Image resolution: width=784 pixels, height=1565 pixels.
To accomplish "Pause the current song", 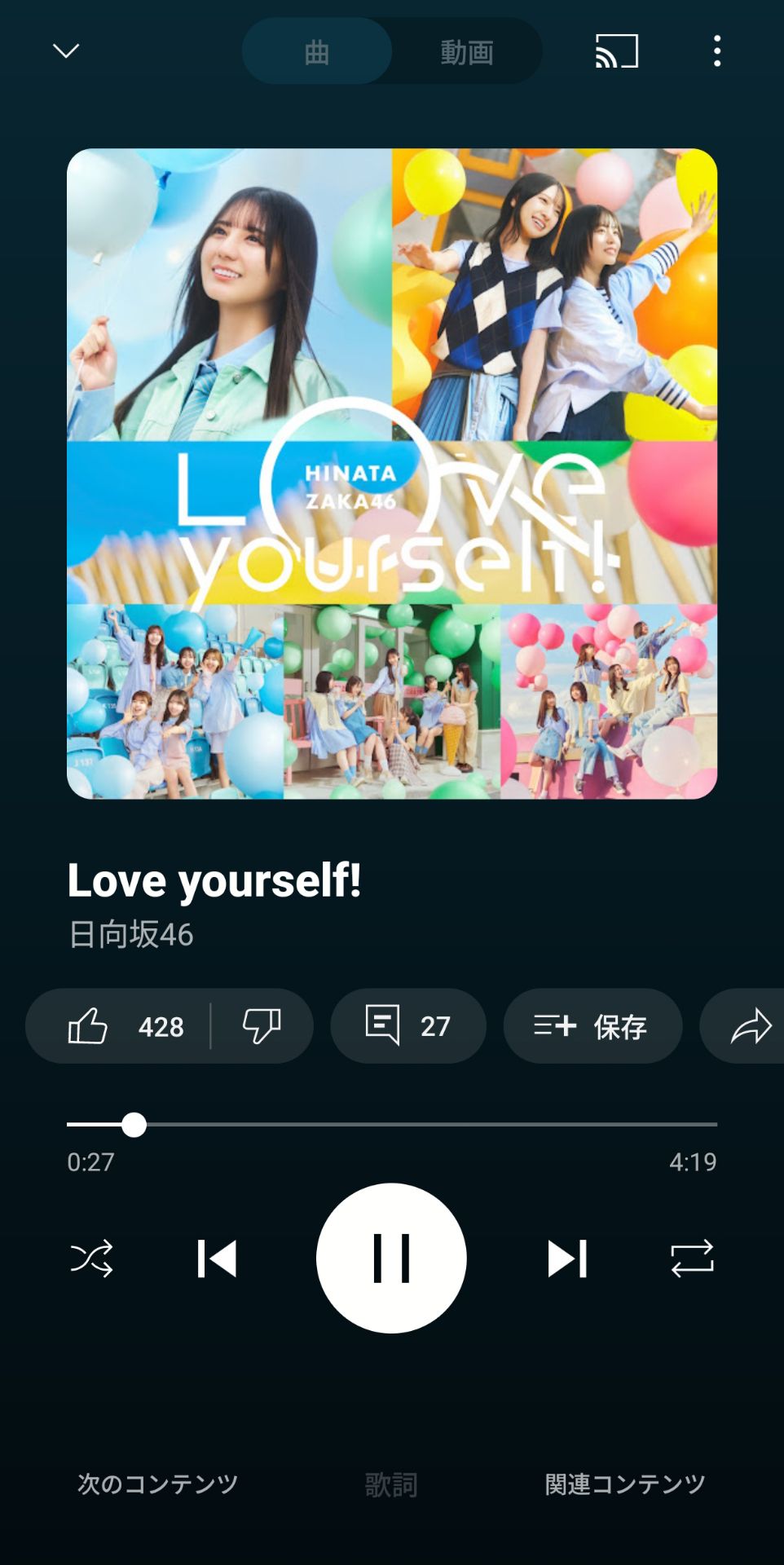I will click(391, 1259).
